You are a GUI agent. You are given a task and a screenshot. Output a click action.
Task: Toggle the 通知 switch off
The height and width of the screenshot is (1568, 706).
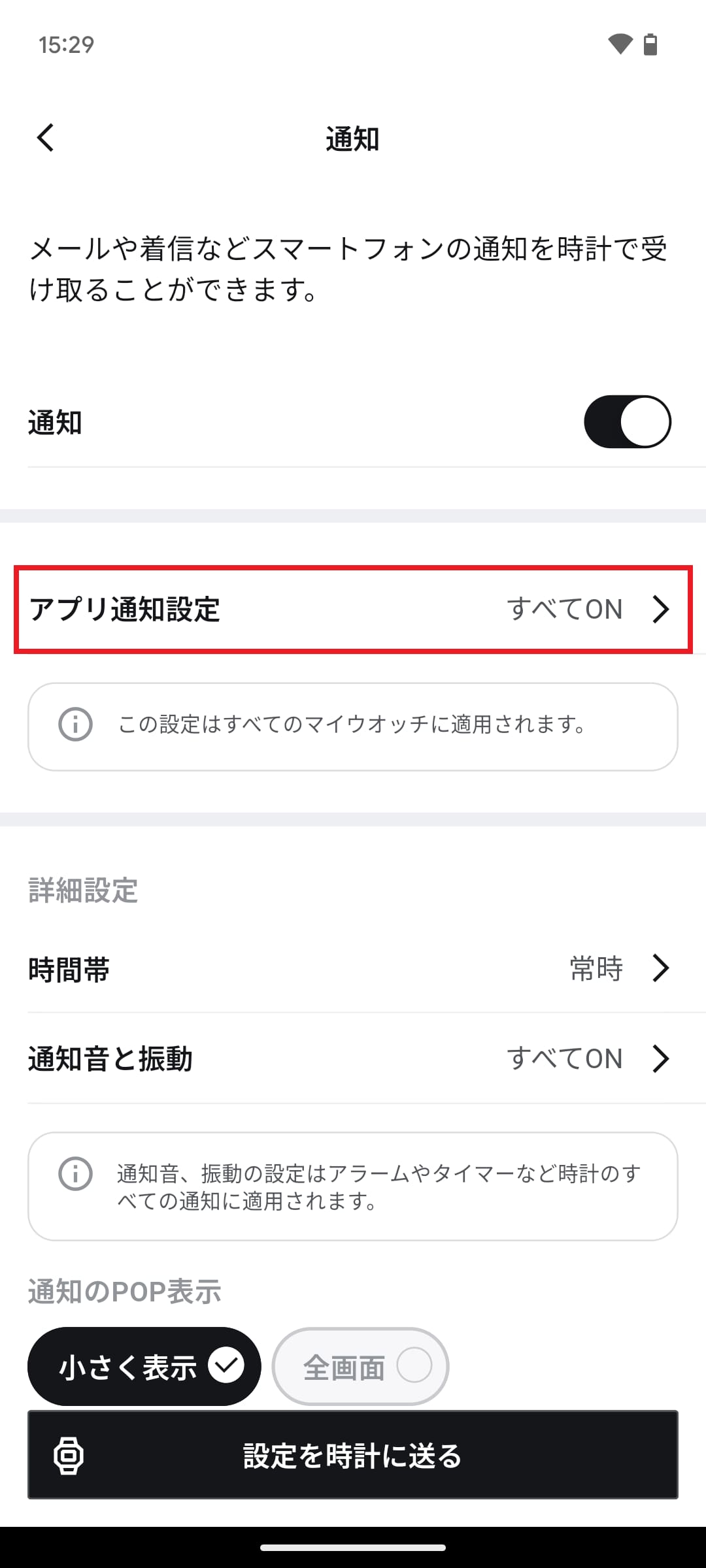(627, 422)
